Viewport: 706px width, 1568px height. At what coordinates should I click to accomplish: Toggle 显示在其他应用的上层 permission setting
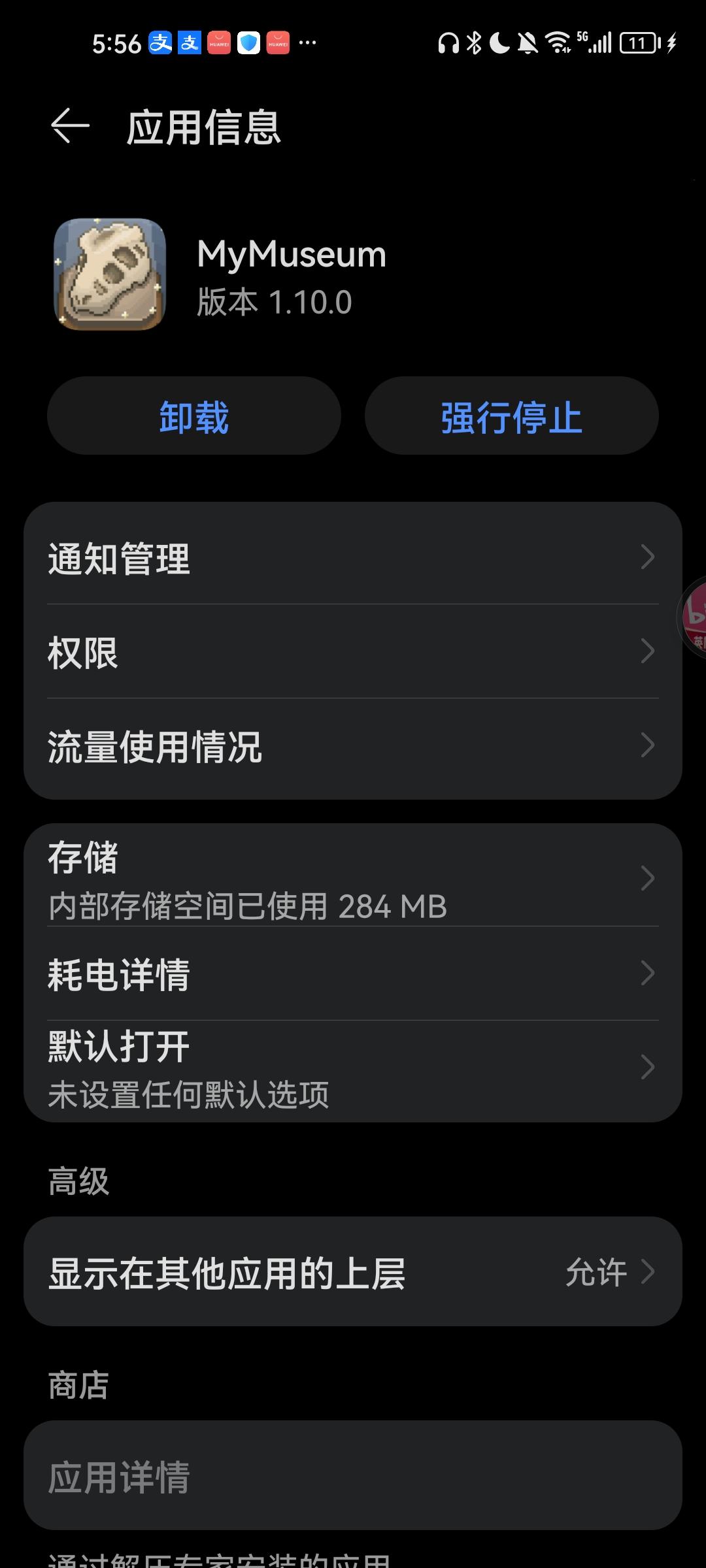tap(353, 1272)
